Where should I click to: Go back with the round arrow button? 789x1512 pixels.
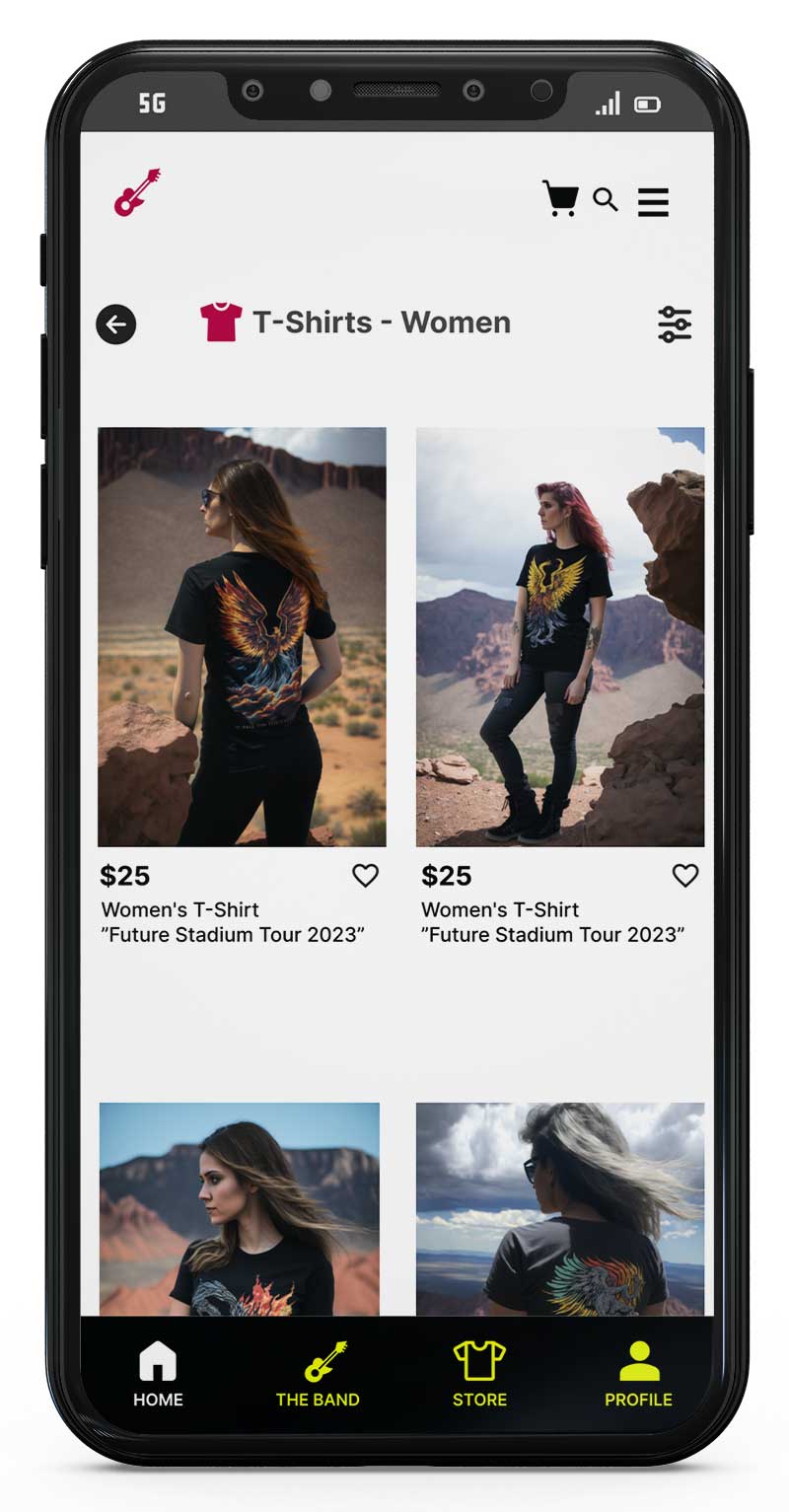pos(116,324)
